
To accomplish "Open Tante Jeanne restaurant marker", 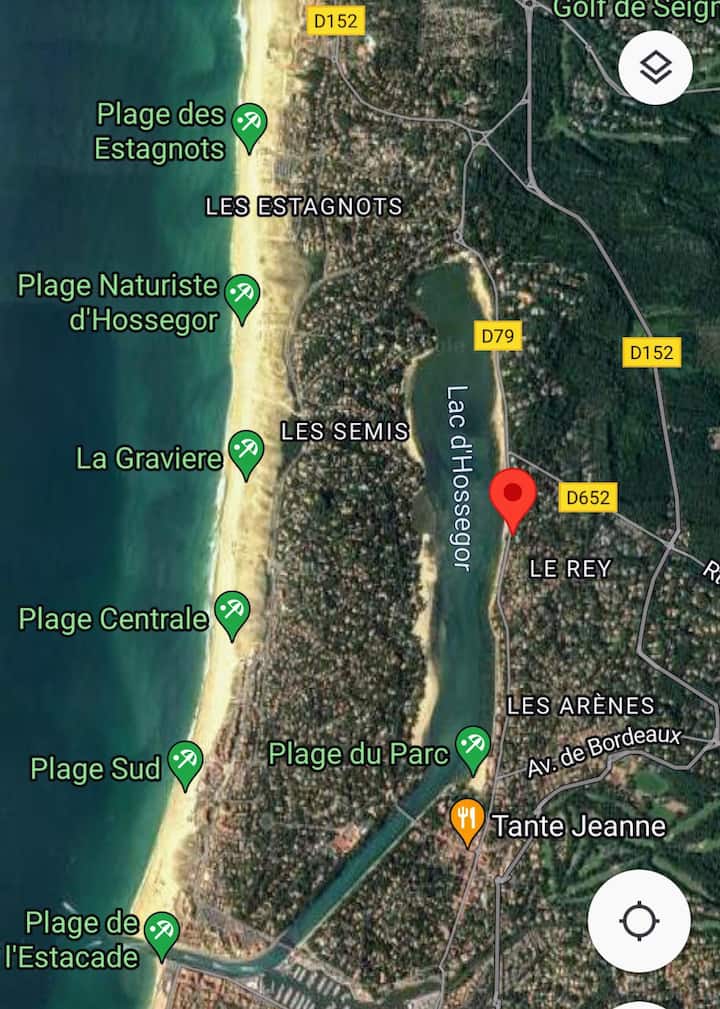I will pos(467,820).
